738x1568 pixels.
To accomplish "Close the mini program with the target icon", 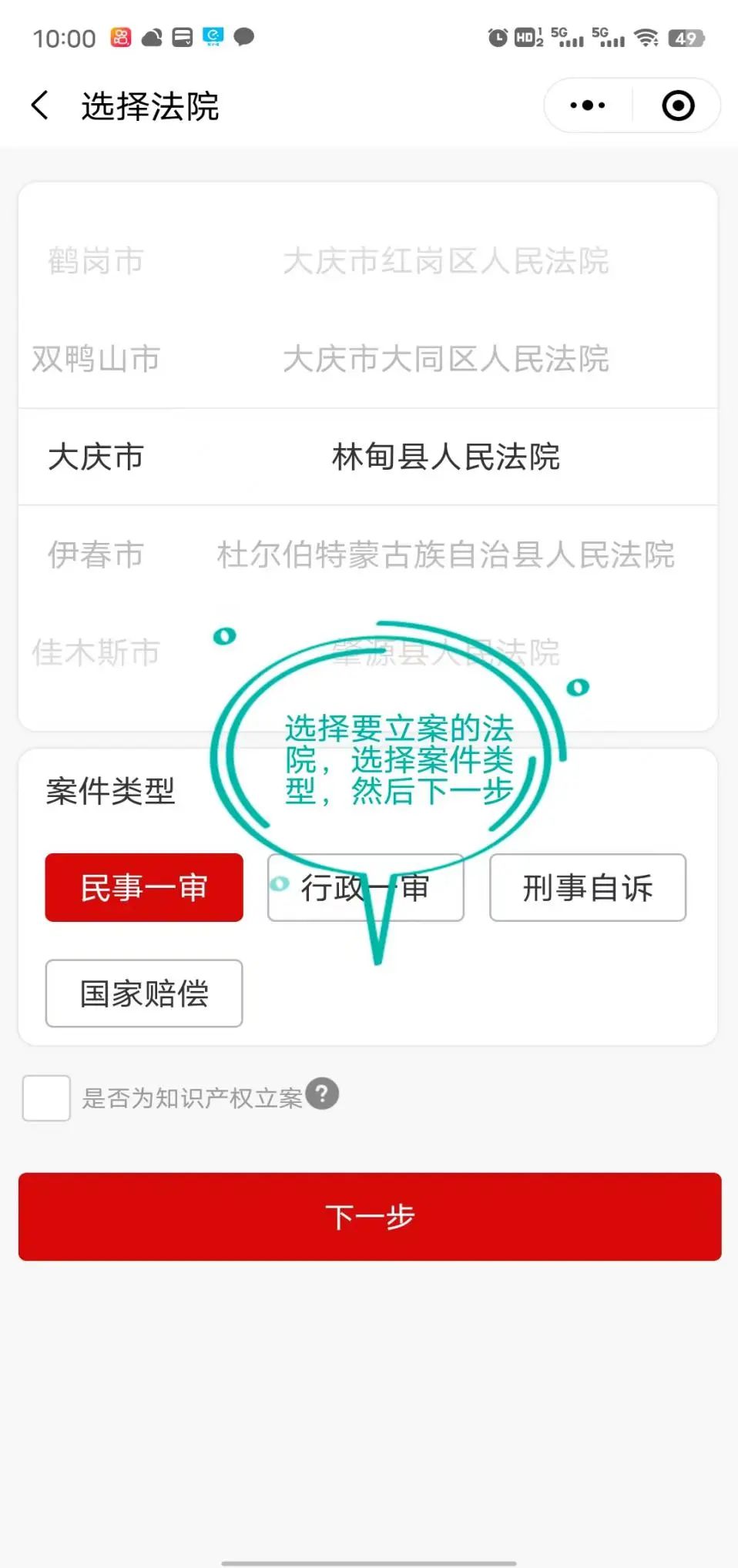I will 678,106.
